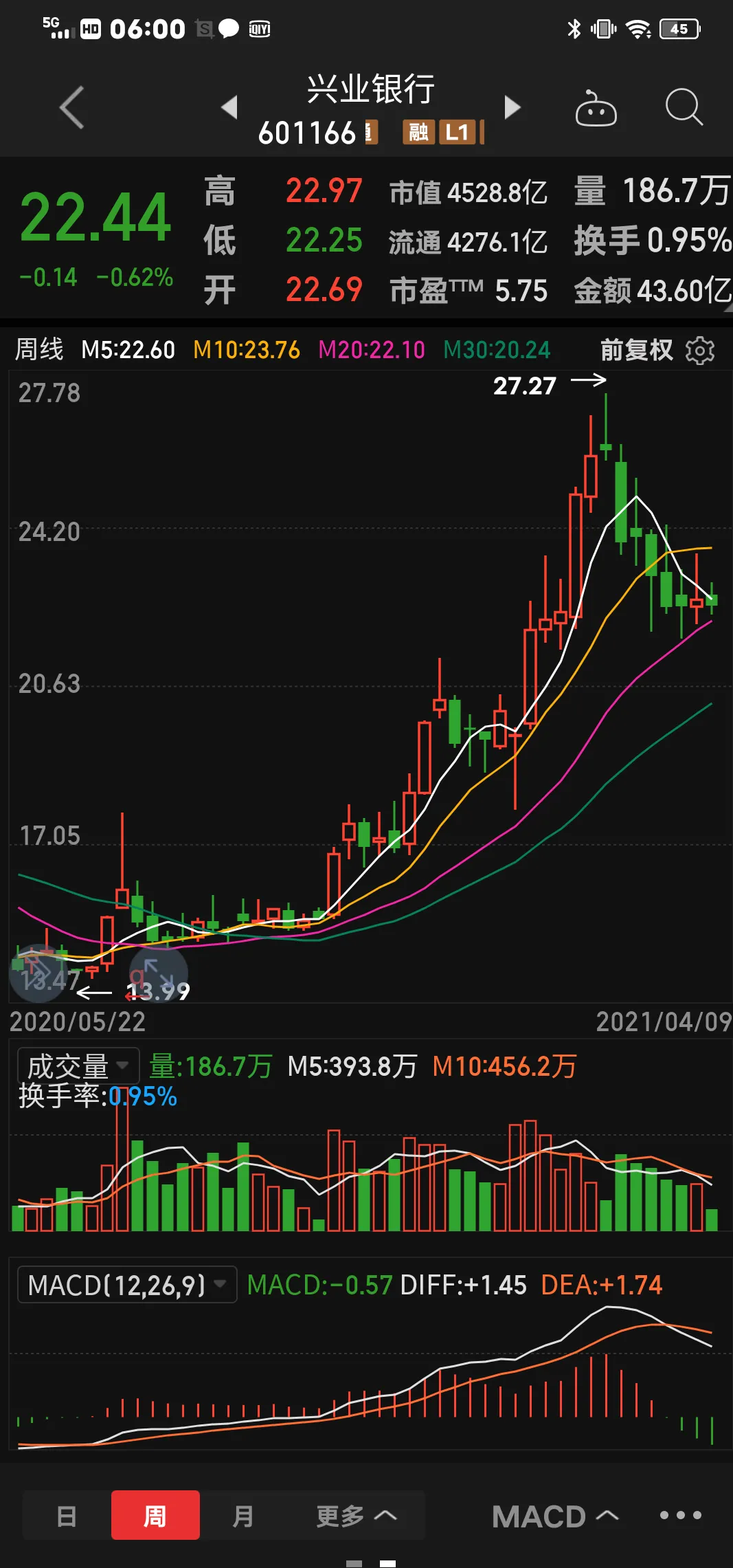Tap the expand chart fullscreen button
The image size is (733, 1568).
[159, 972]
